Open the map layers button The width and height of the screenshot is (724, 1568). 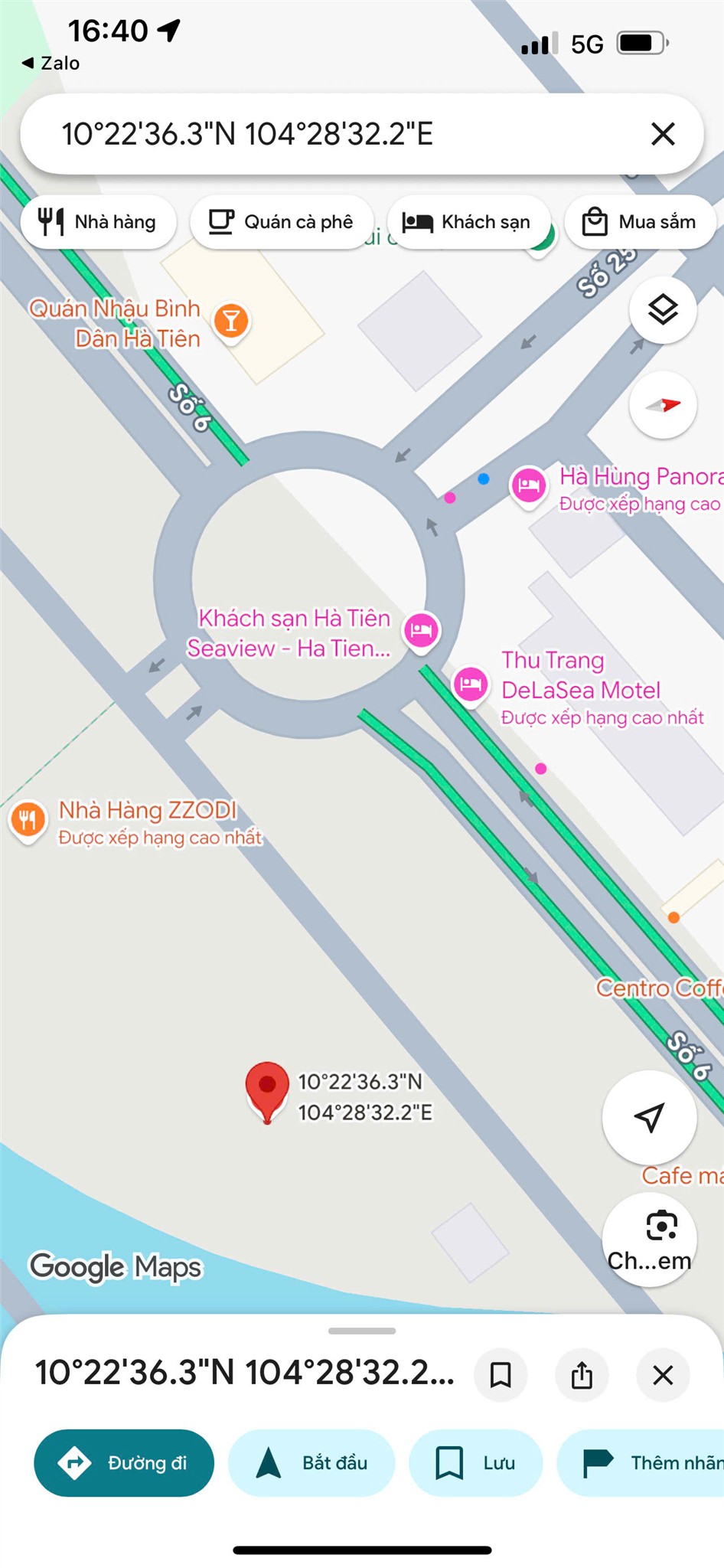click(663, 310)
